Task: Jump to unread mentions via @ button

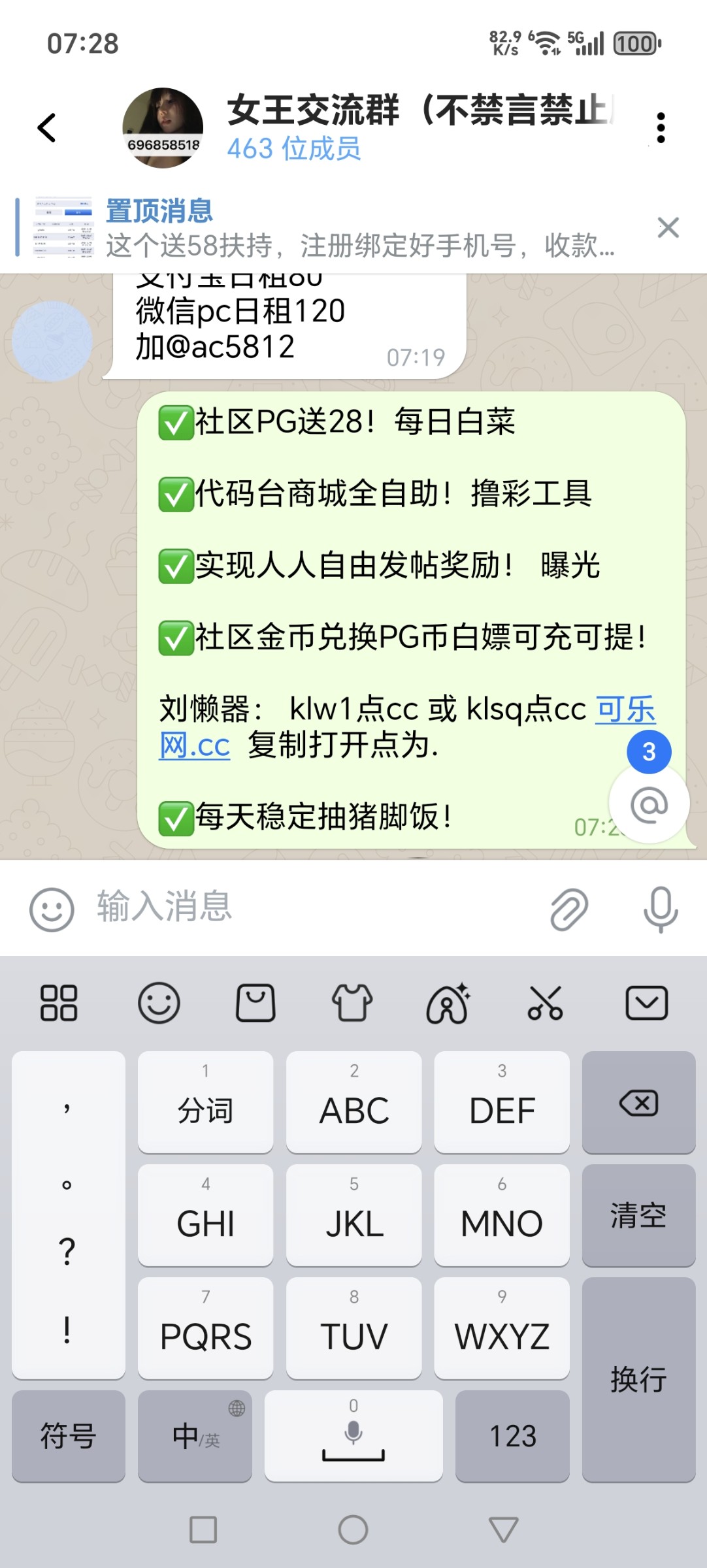Action: click(648, 805)
